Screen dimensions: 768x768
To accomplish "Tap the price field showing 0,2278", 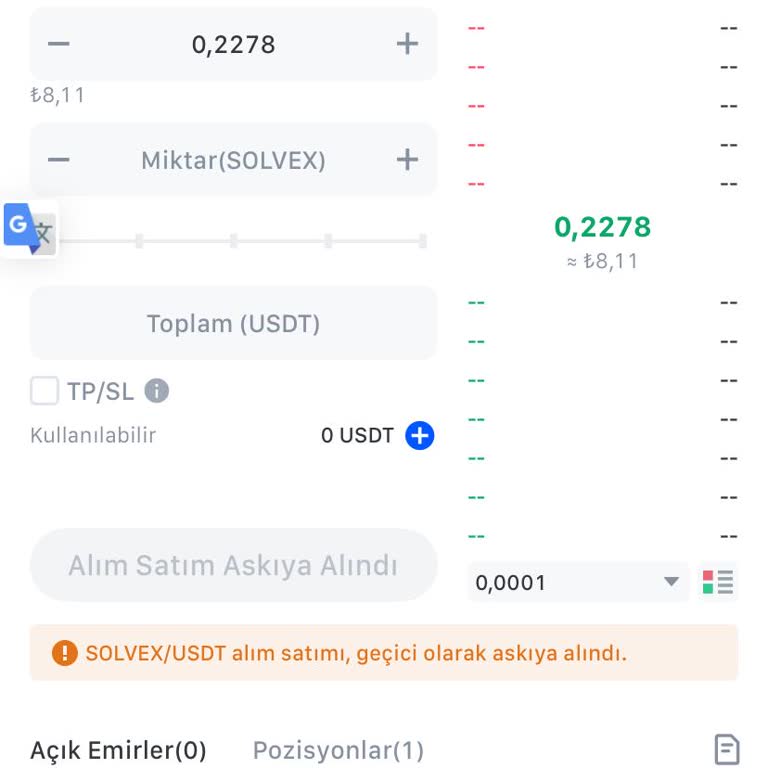I will click(x=234, y=45).
